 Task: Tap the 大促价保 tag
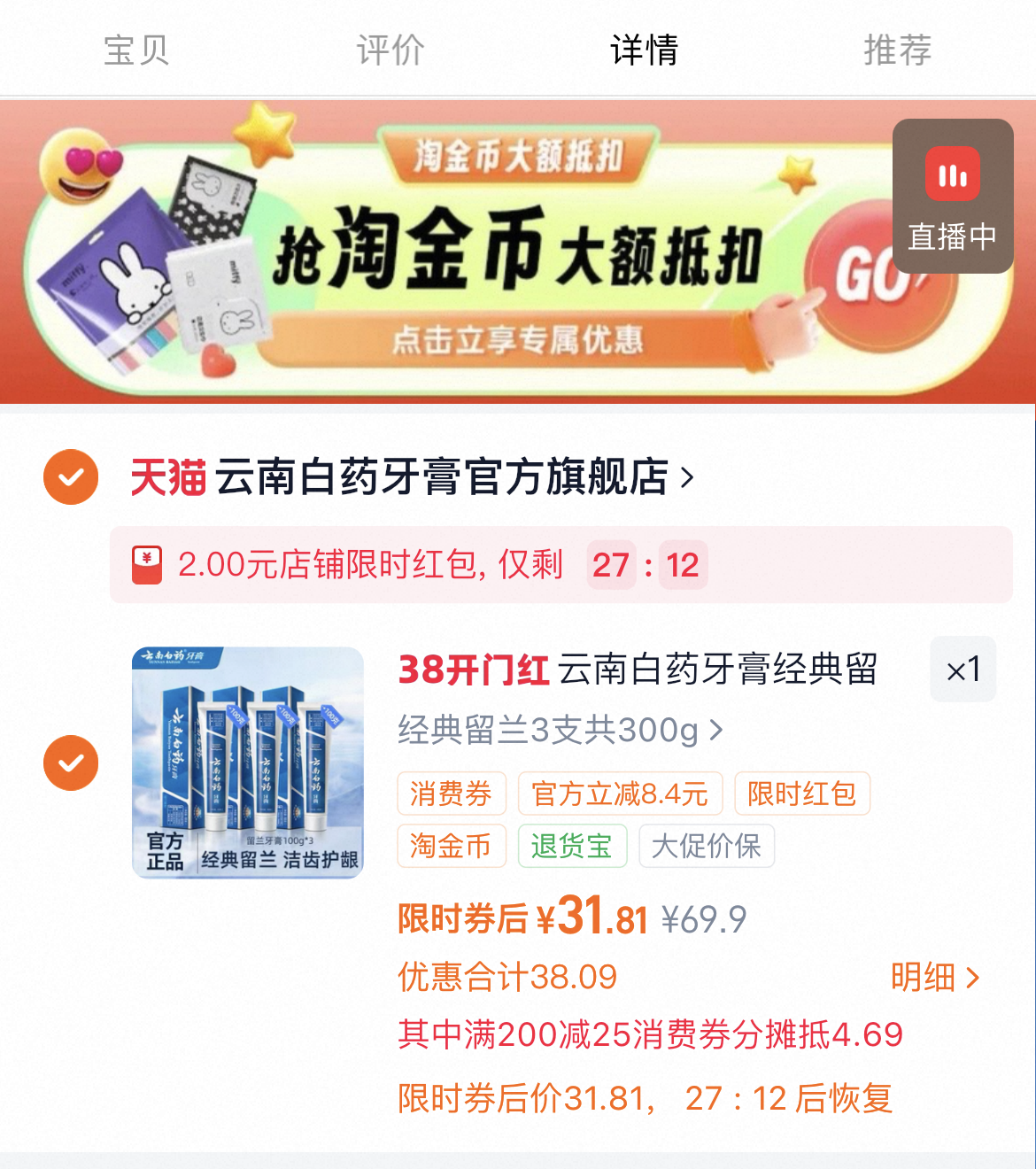point(706,846)
